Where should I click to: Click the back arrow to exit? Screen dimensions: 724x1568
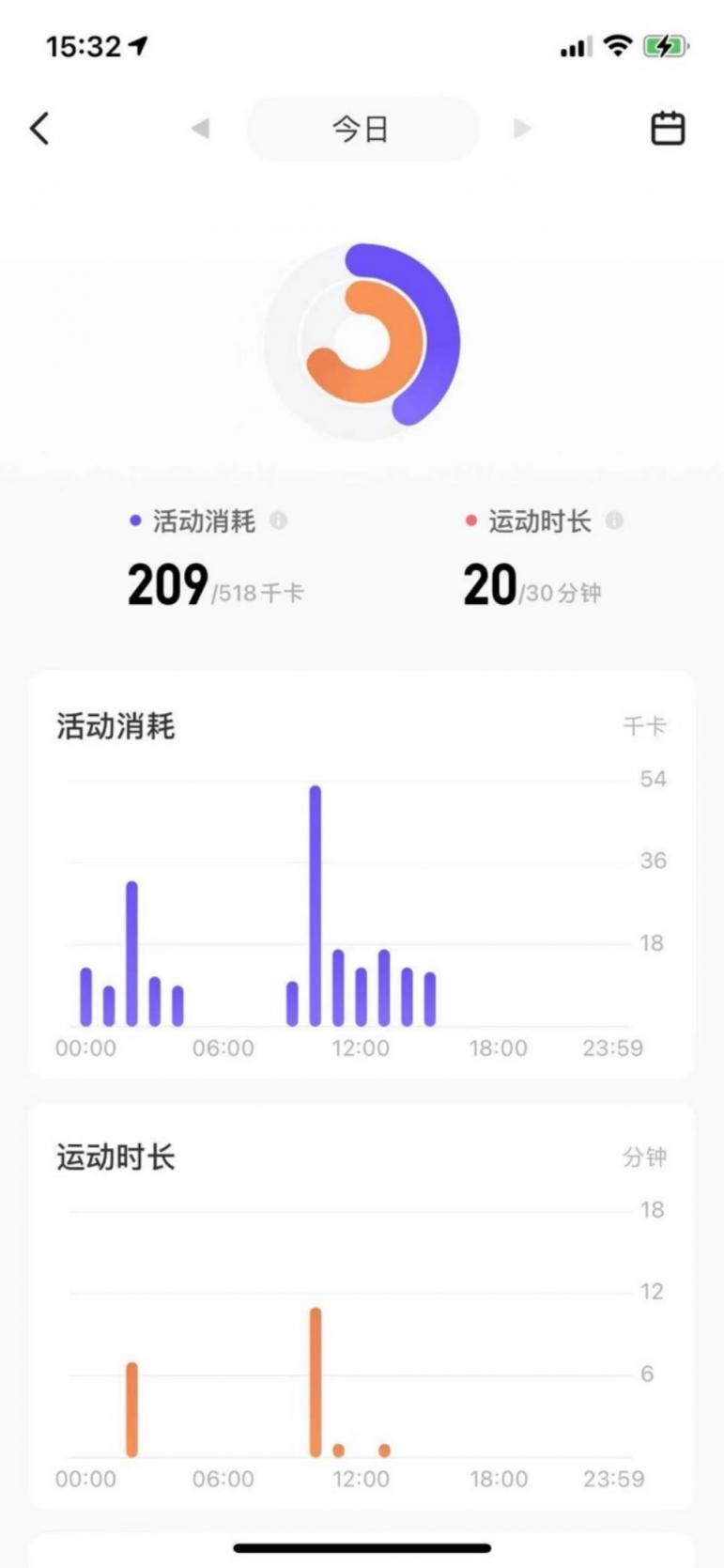[39, 128]
